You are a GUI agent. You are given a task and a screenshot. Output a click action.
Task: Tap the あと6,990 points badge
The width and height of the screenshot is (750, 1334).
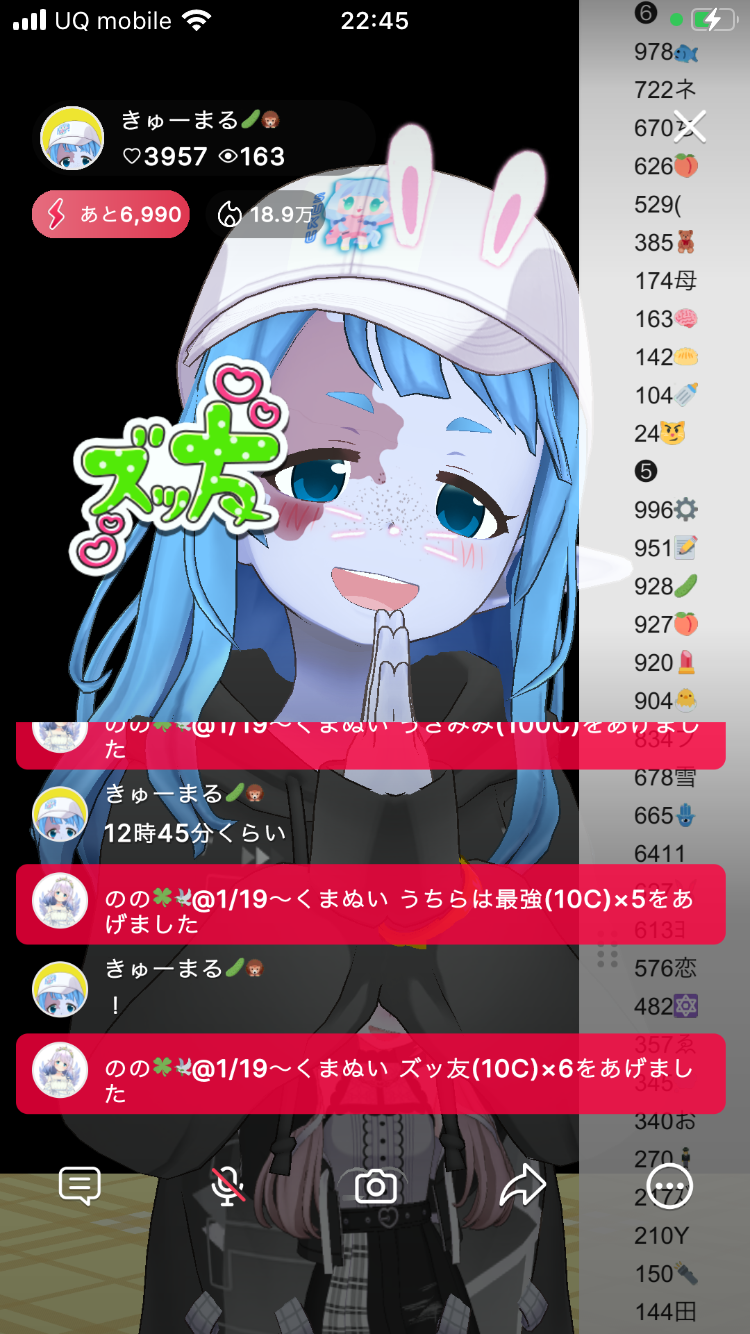(x=111, y=214)
